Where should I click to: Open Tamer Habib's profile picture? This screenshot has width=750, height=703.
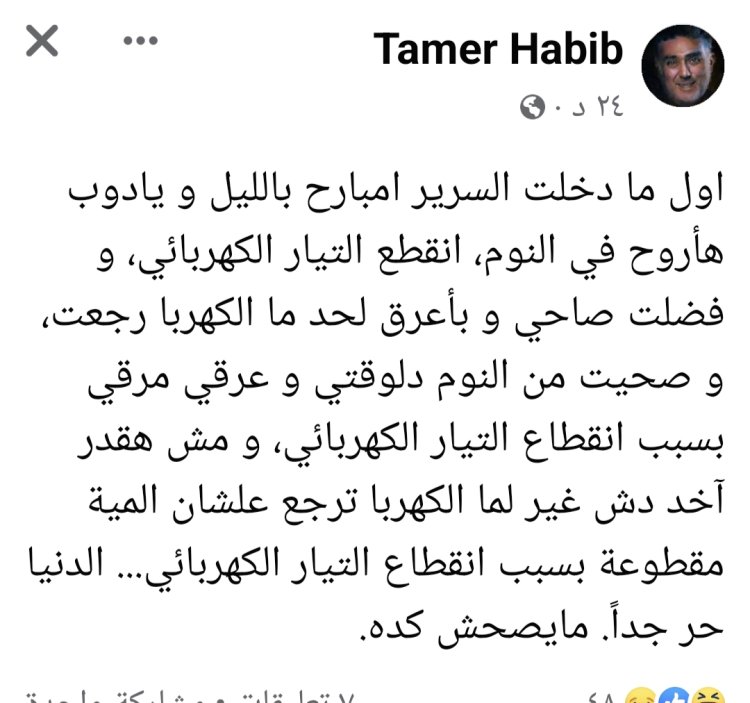683,66
